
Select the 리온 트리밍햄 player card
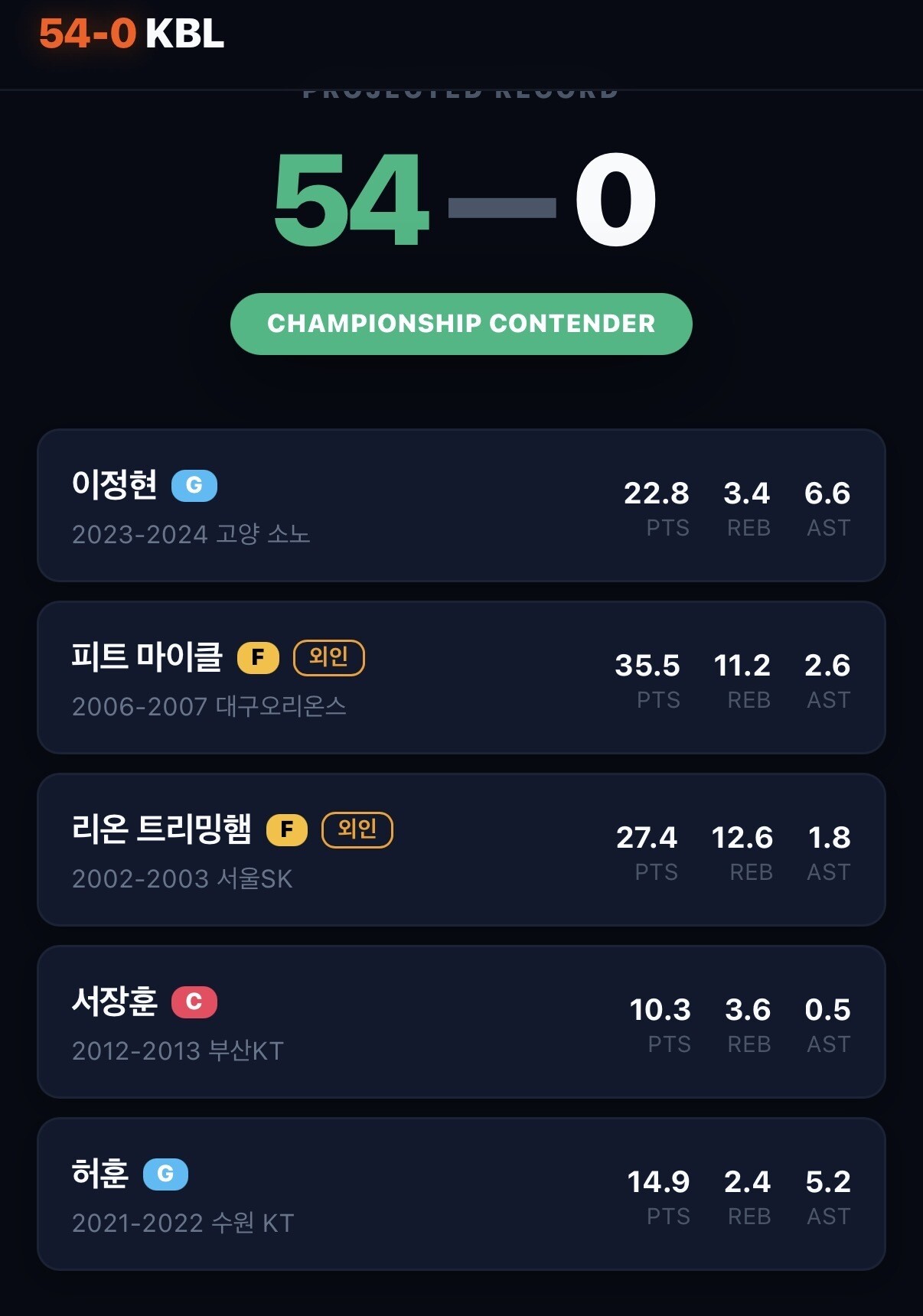461,849
